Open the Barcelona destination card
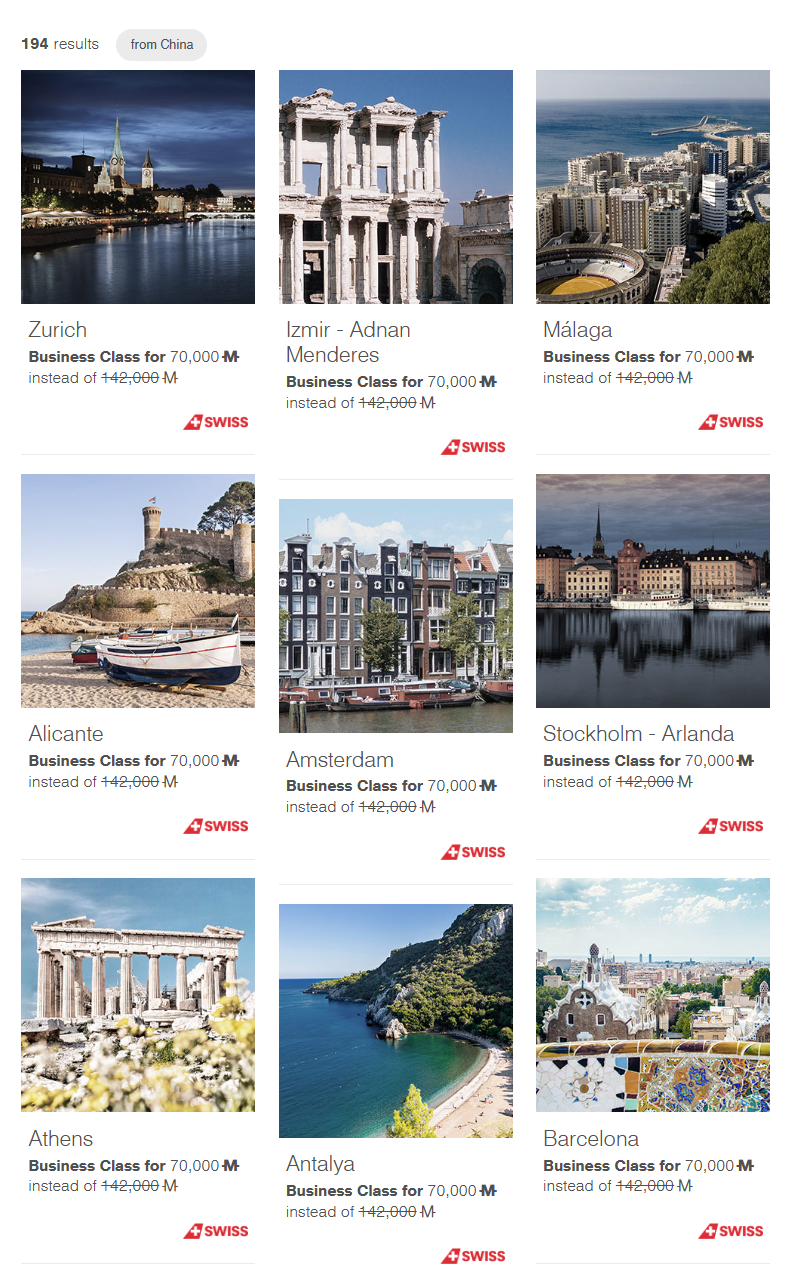808x1273 pixels. tap(652, 995)
